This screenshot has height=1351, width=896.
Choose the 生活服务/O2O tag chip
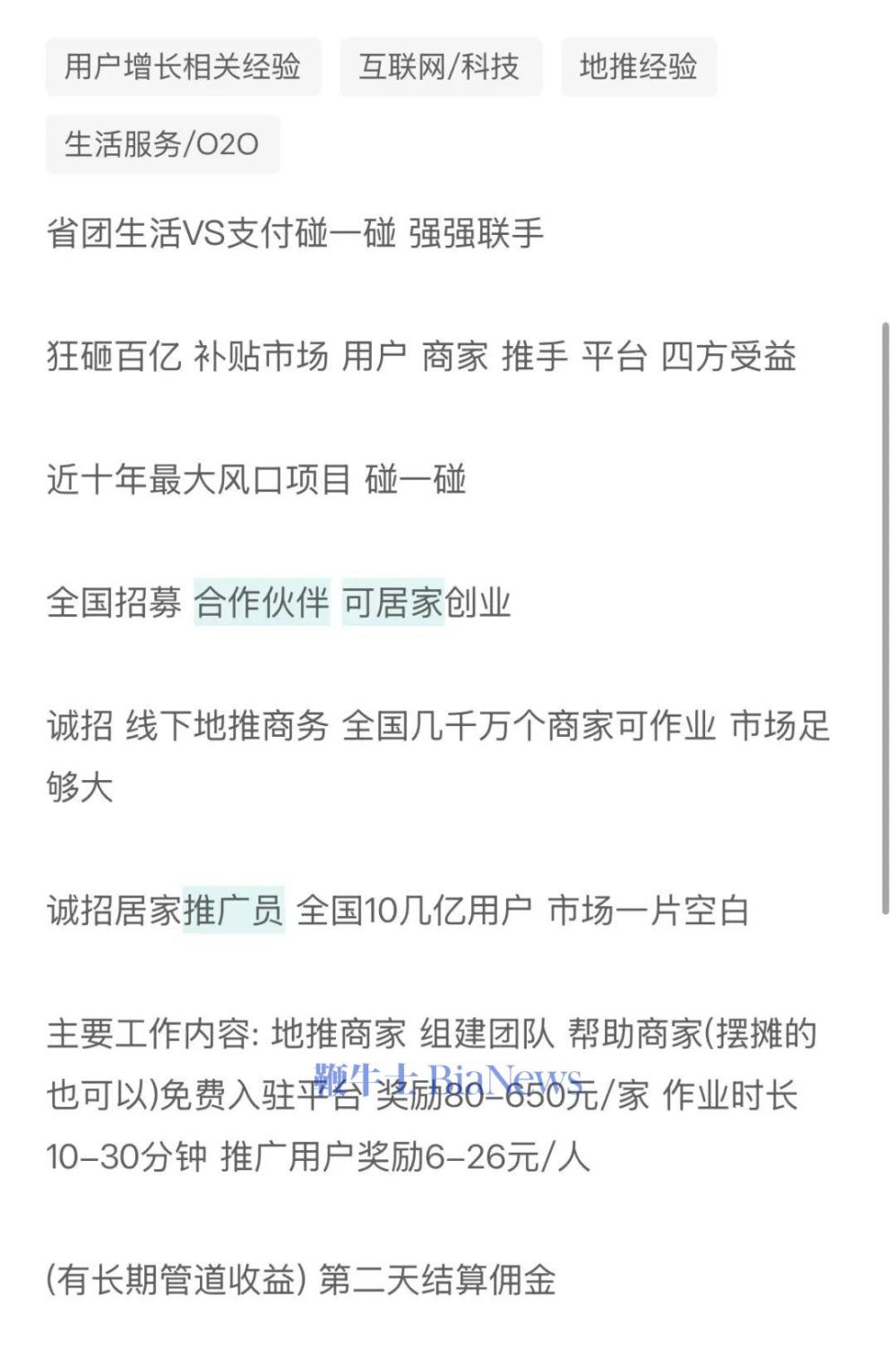[162, 144]
